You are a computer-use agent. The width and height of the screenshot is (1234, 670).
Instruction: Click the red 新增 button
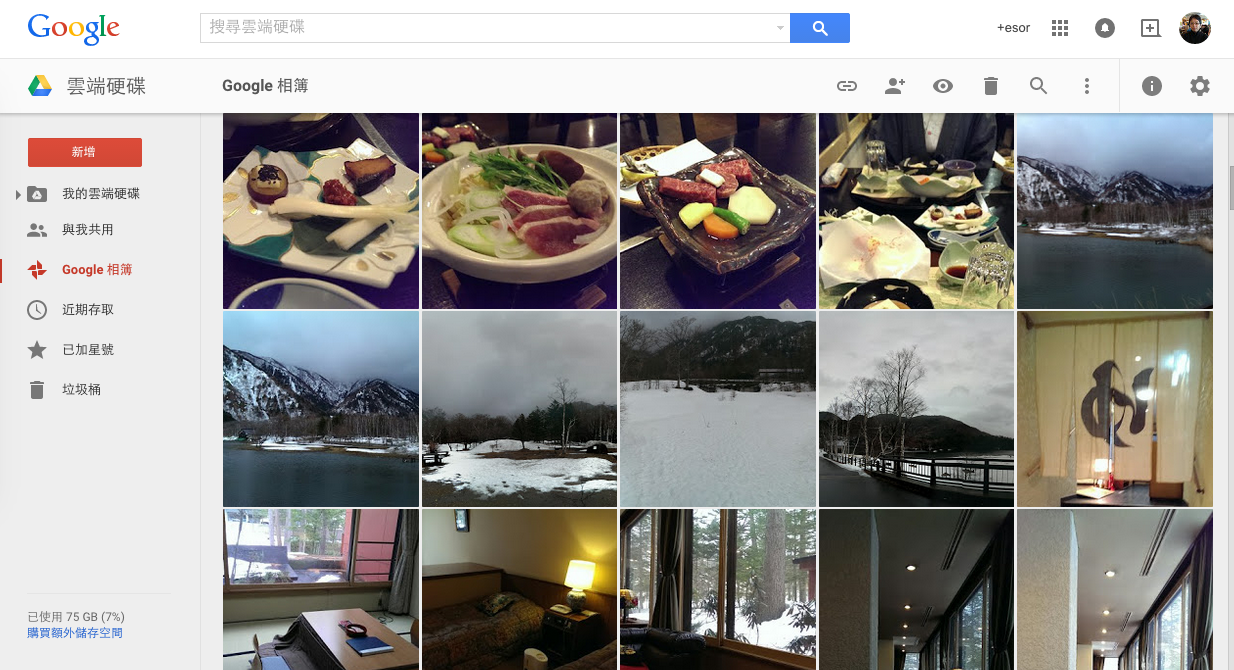pyautogui.click(x=85, y=152)
